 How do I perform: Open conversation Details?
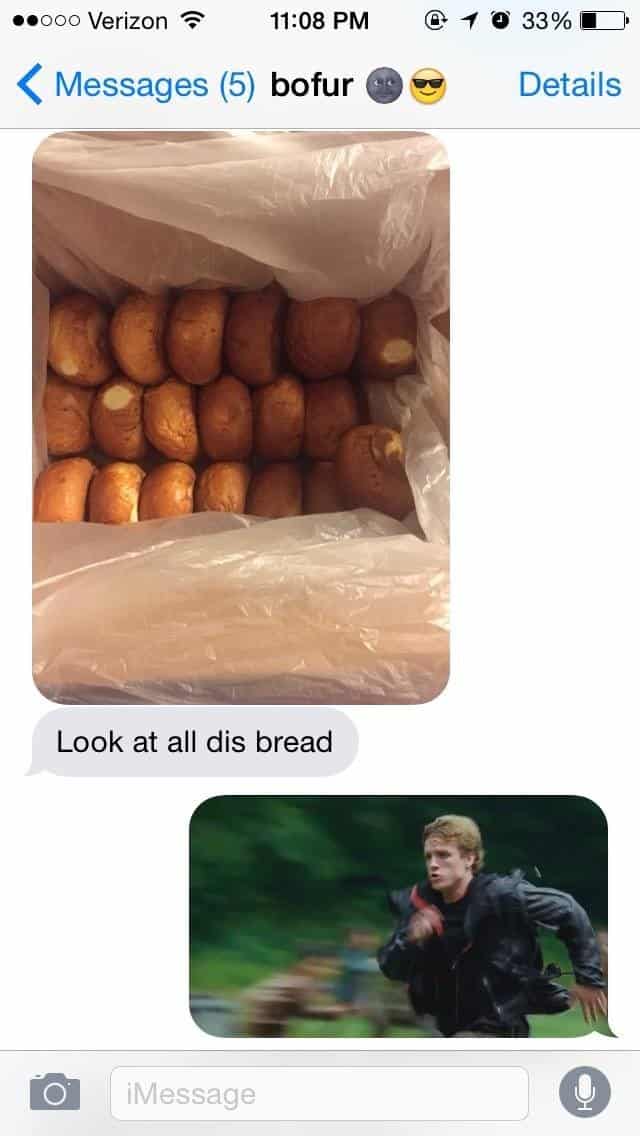pos(569,86)
